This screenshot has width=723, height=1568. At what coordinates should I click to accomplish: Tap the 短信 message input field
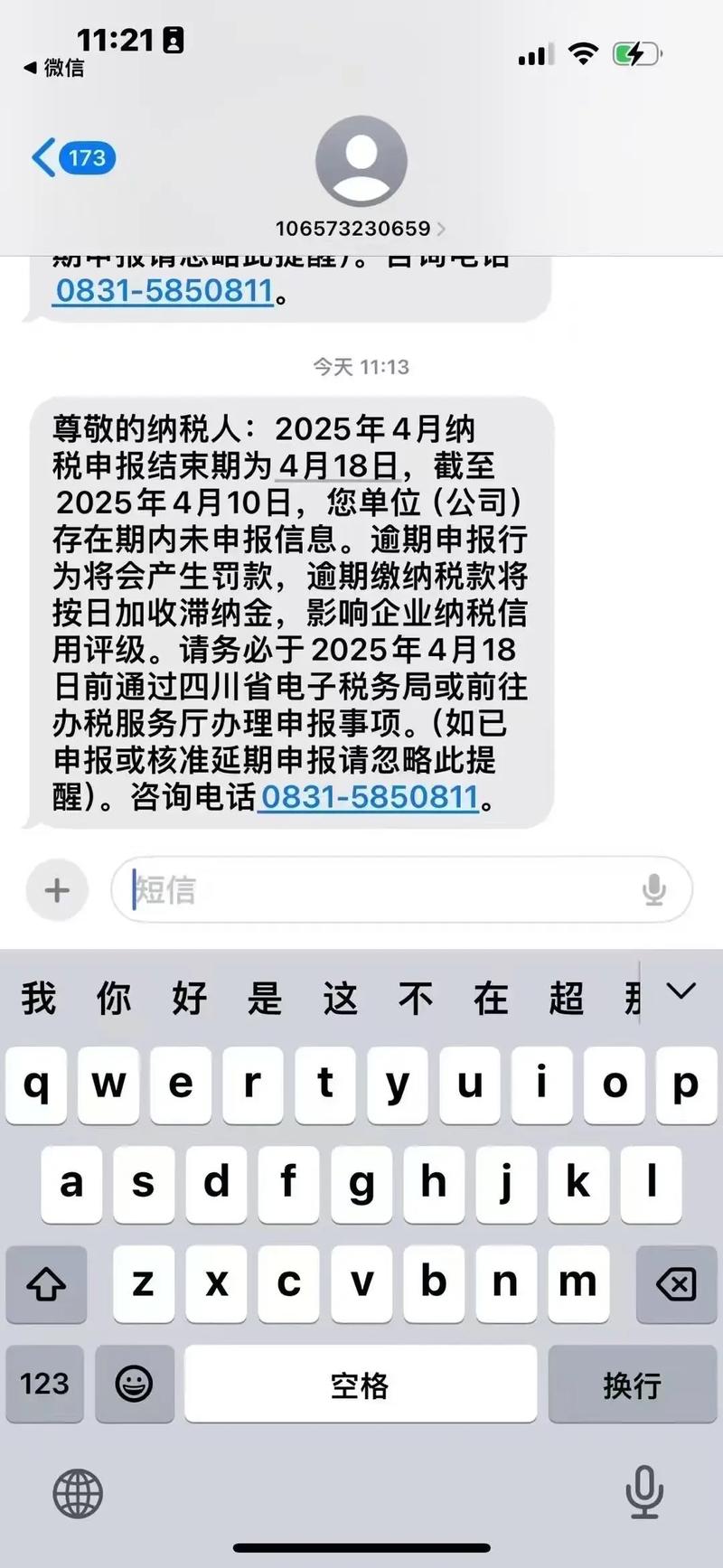pos(361,889)
